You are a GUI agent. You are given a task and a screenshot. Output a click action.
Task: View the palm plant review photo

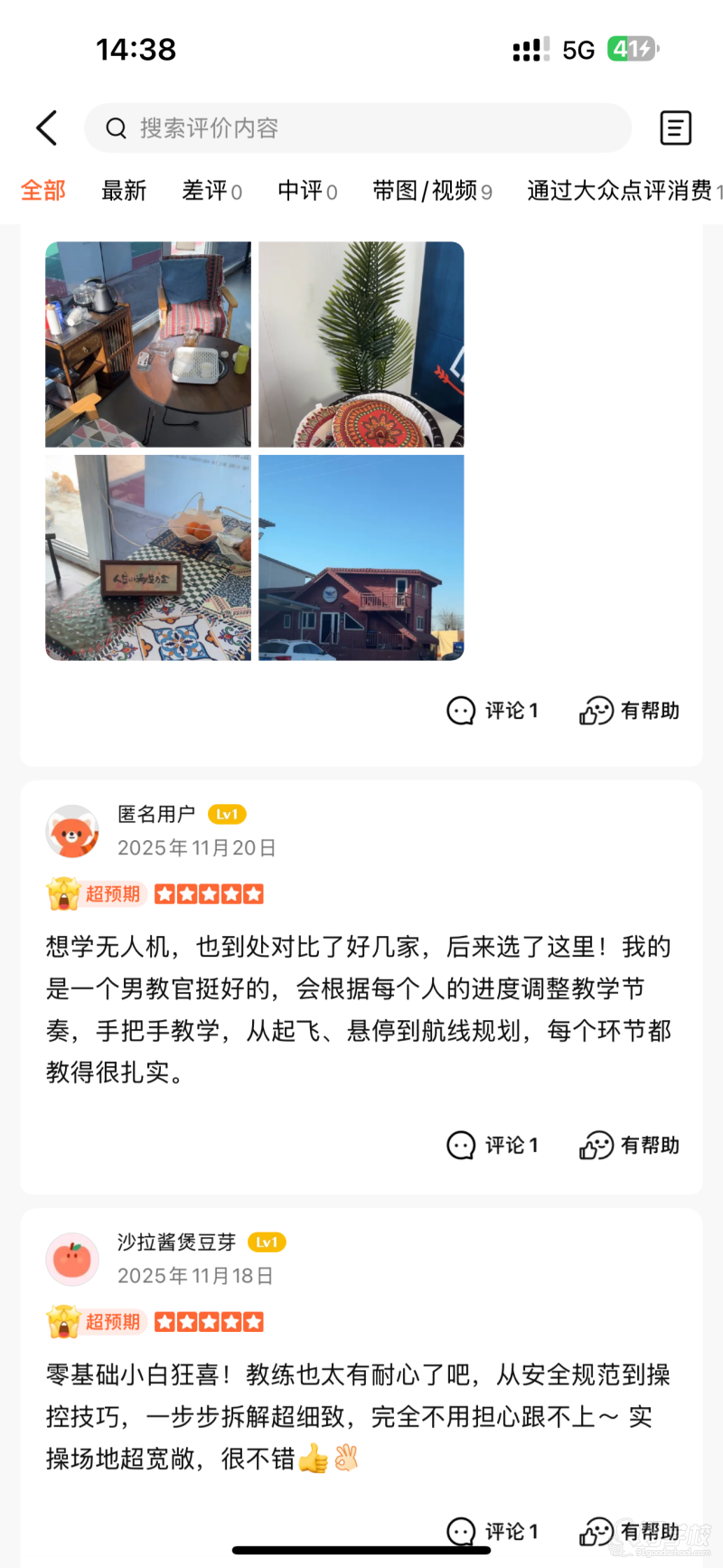click(361, 345)
